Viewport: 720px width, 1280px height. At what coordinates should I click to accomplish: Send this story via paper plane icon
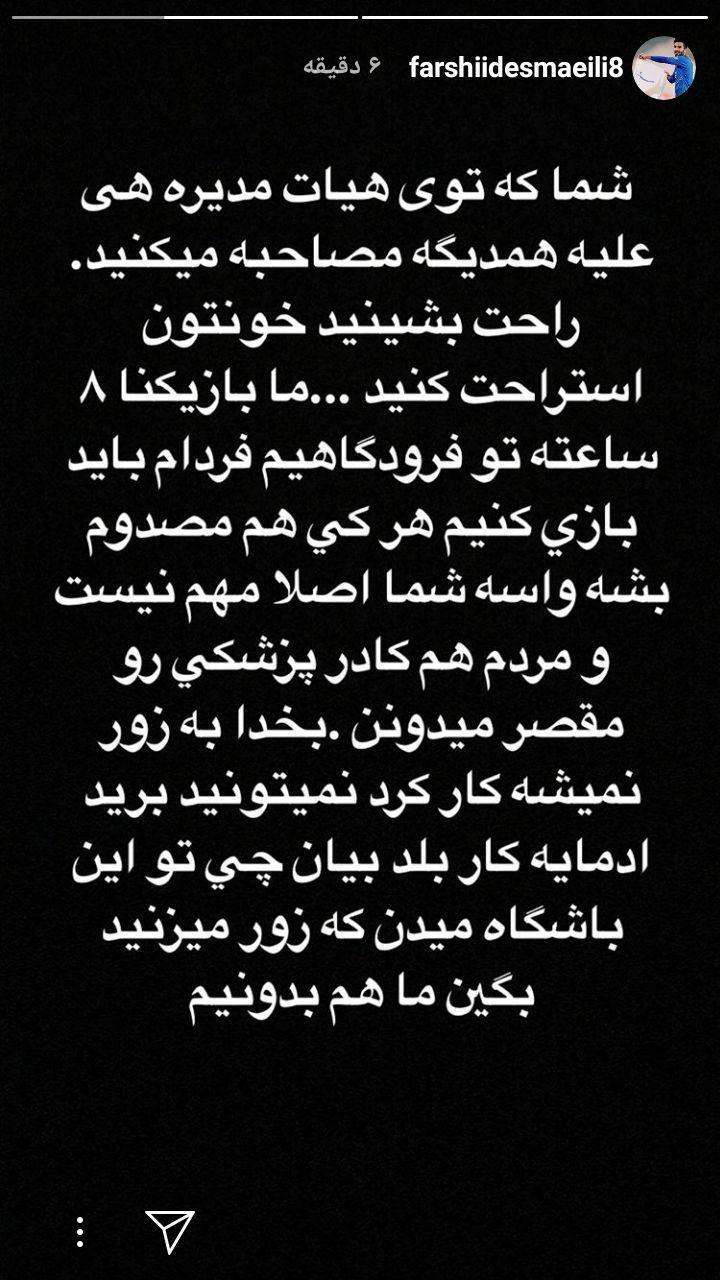168,1232
